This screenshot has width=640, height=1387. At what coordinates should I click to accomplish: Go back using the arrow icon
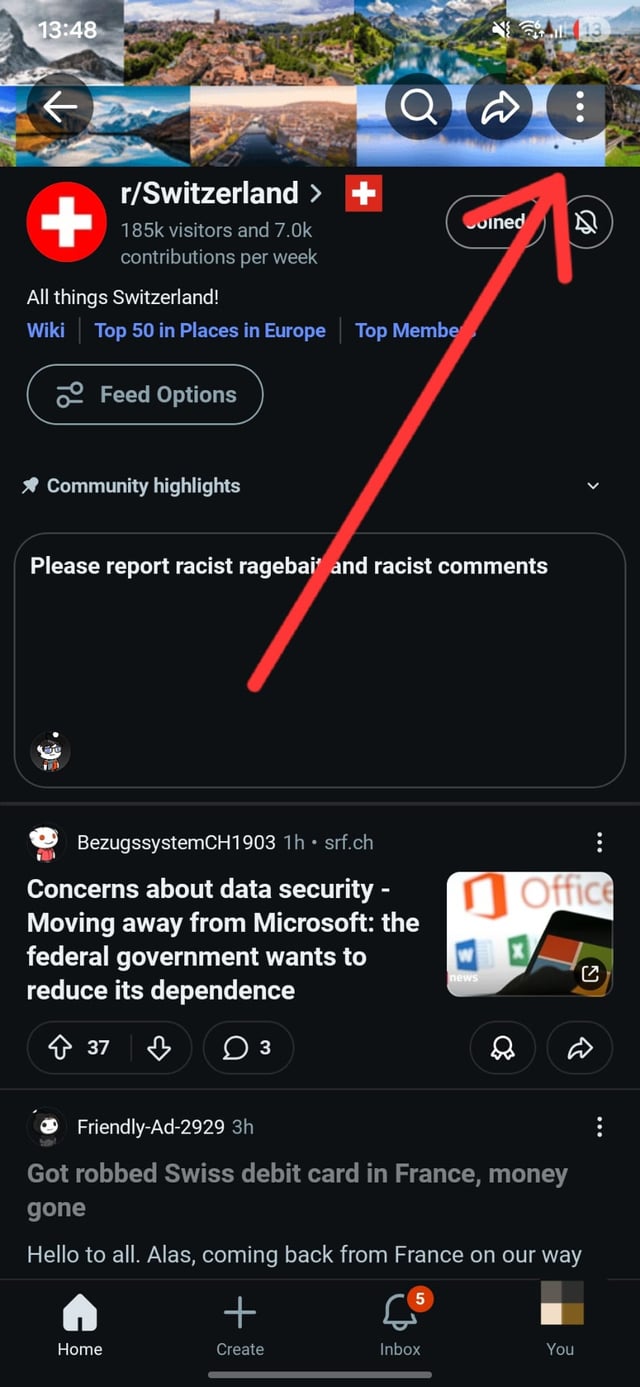pos(61,107)
